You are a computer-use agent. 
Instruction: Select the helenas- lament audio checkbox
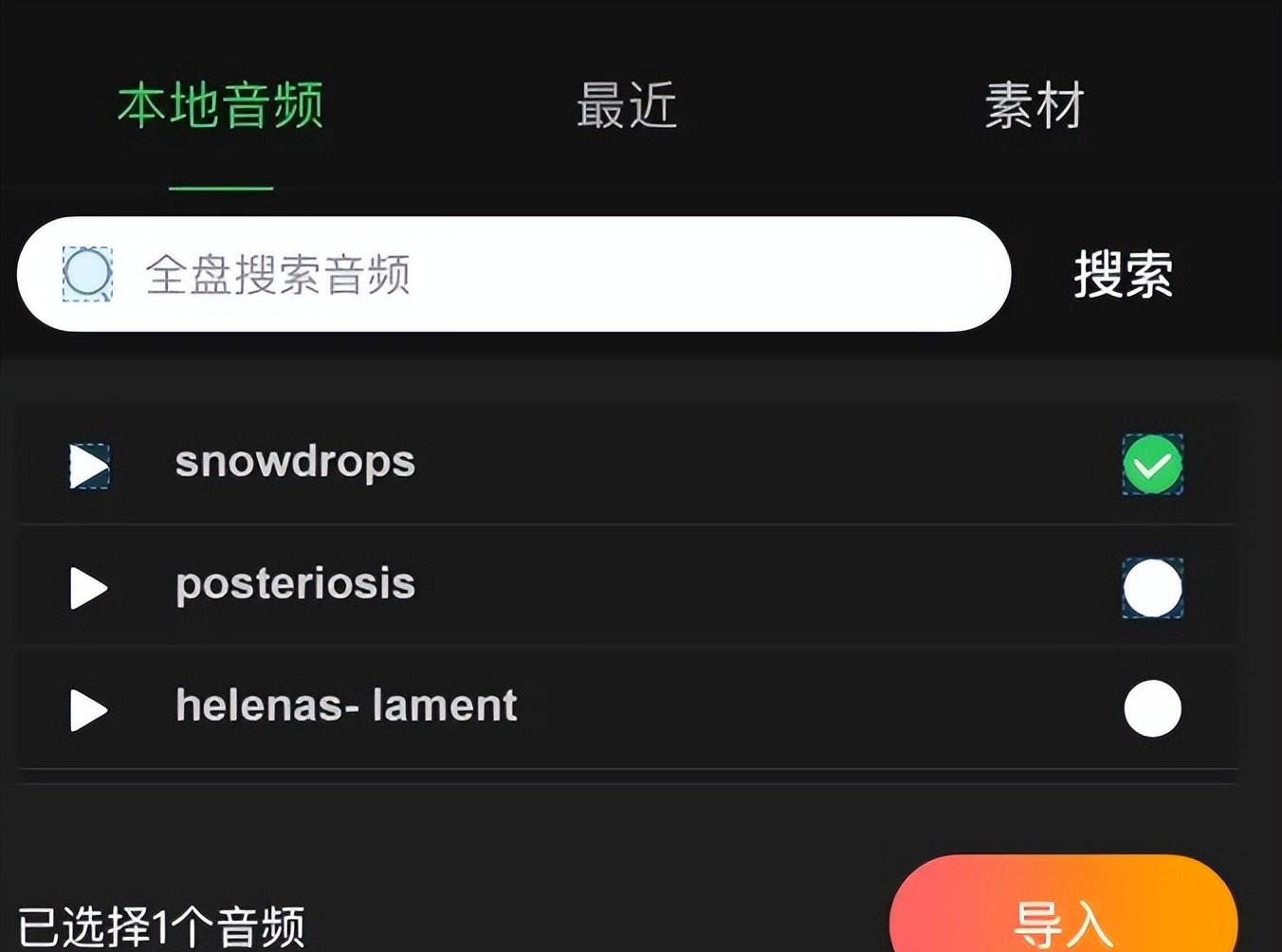click(x=1152, y=708)
